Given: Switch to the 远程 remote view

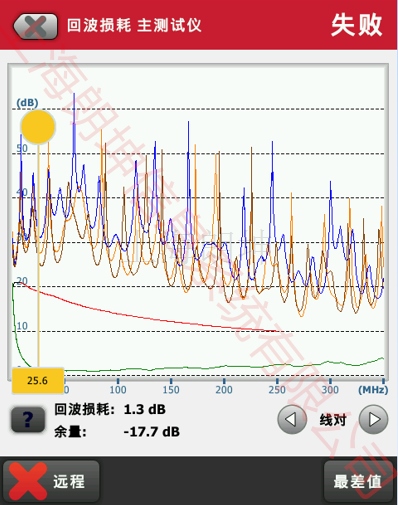Looking at the screenshot, I should pyautogui.click(x=51, y=481).
